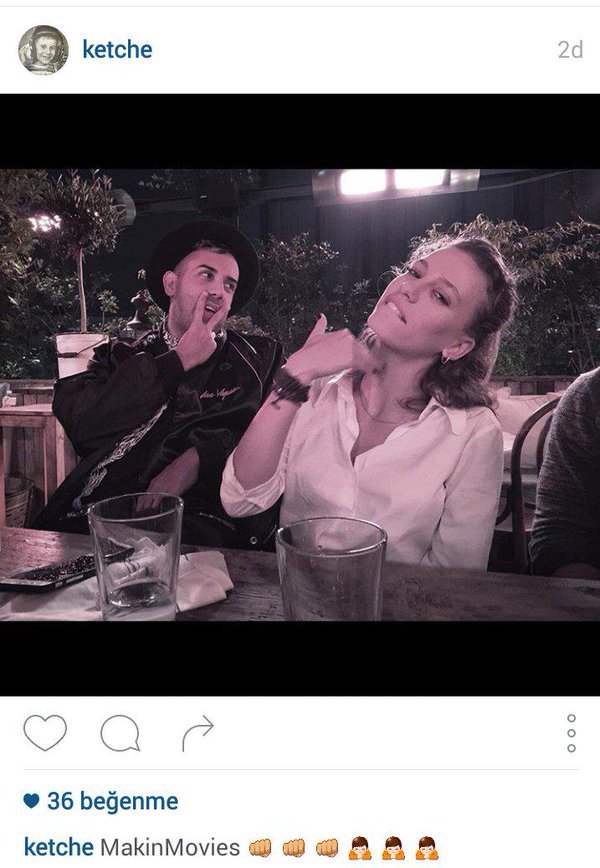
Task: Open the post's three-dot options menu
Action: (x=571, y=733)
